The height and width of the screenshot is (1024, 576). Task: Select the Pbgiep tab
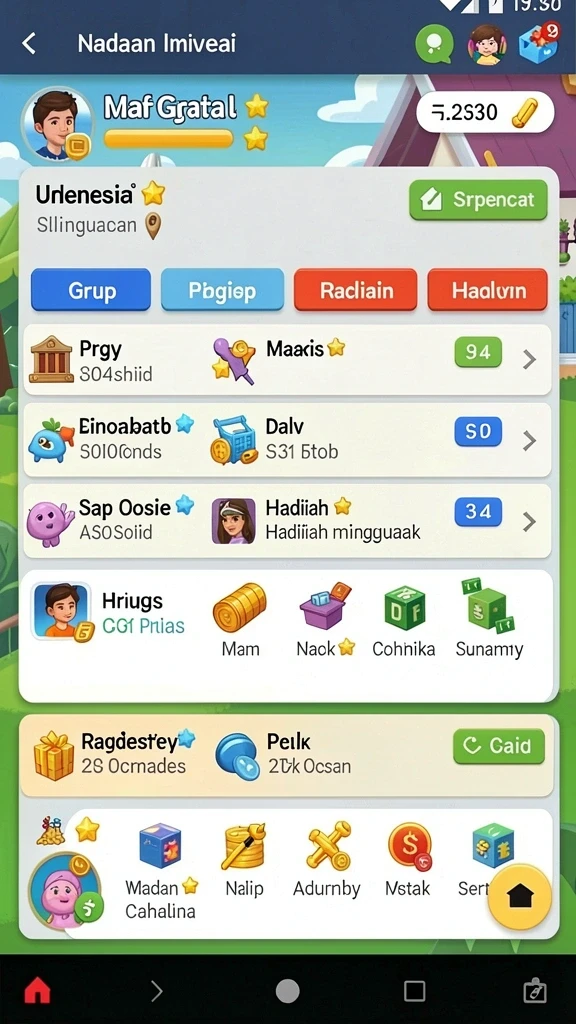(222, 290)
